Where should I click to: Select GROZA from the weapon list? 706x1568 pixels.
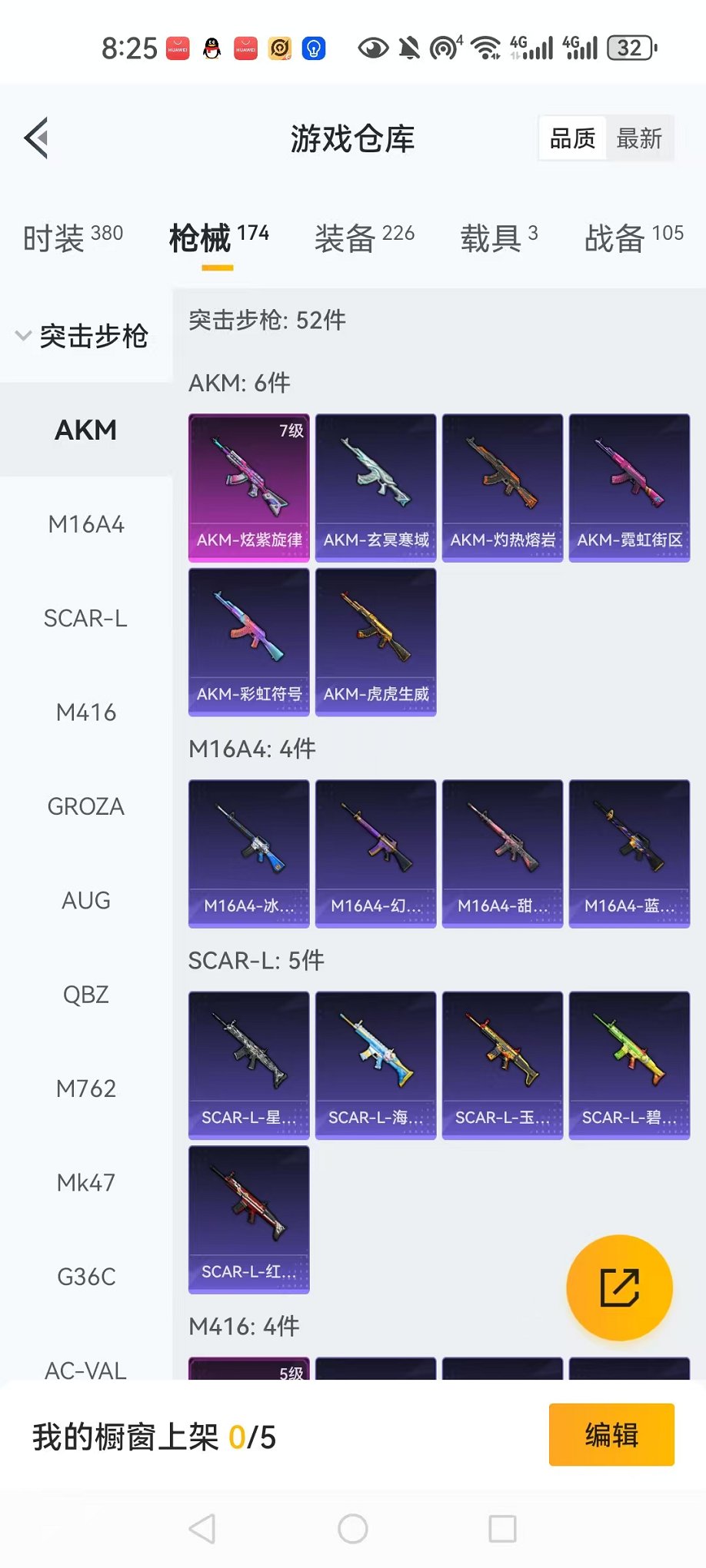point(86,807)
